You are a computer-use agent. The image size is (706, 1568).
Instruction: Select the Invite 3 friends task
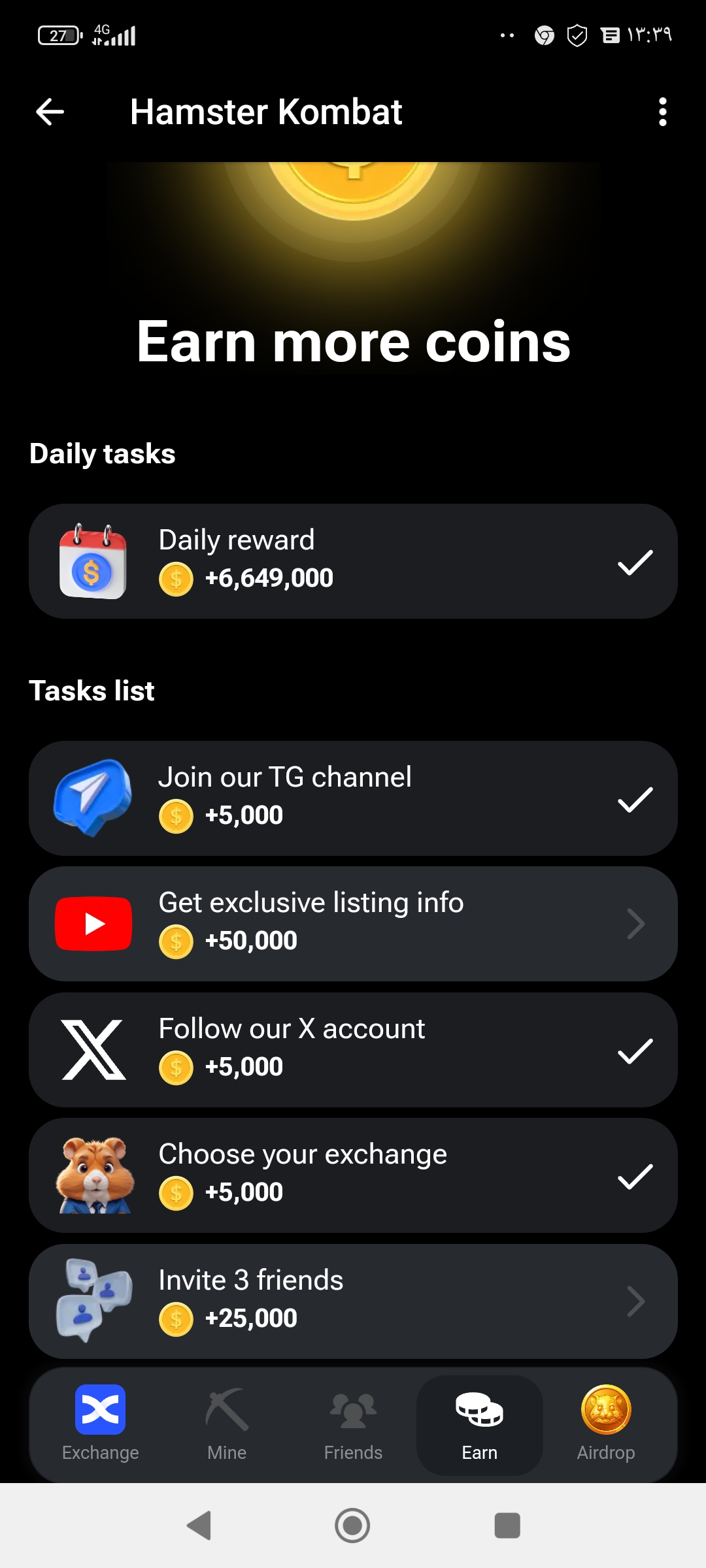click(x=353, y=1301)
